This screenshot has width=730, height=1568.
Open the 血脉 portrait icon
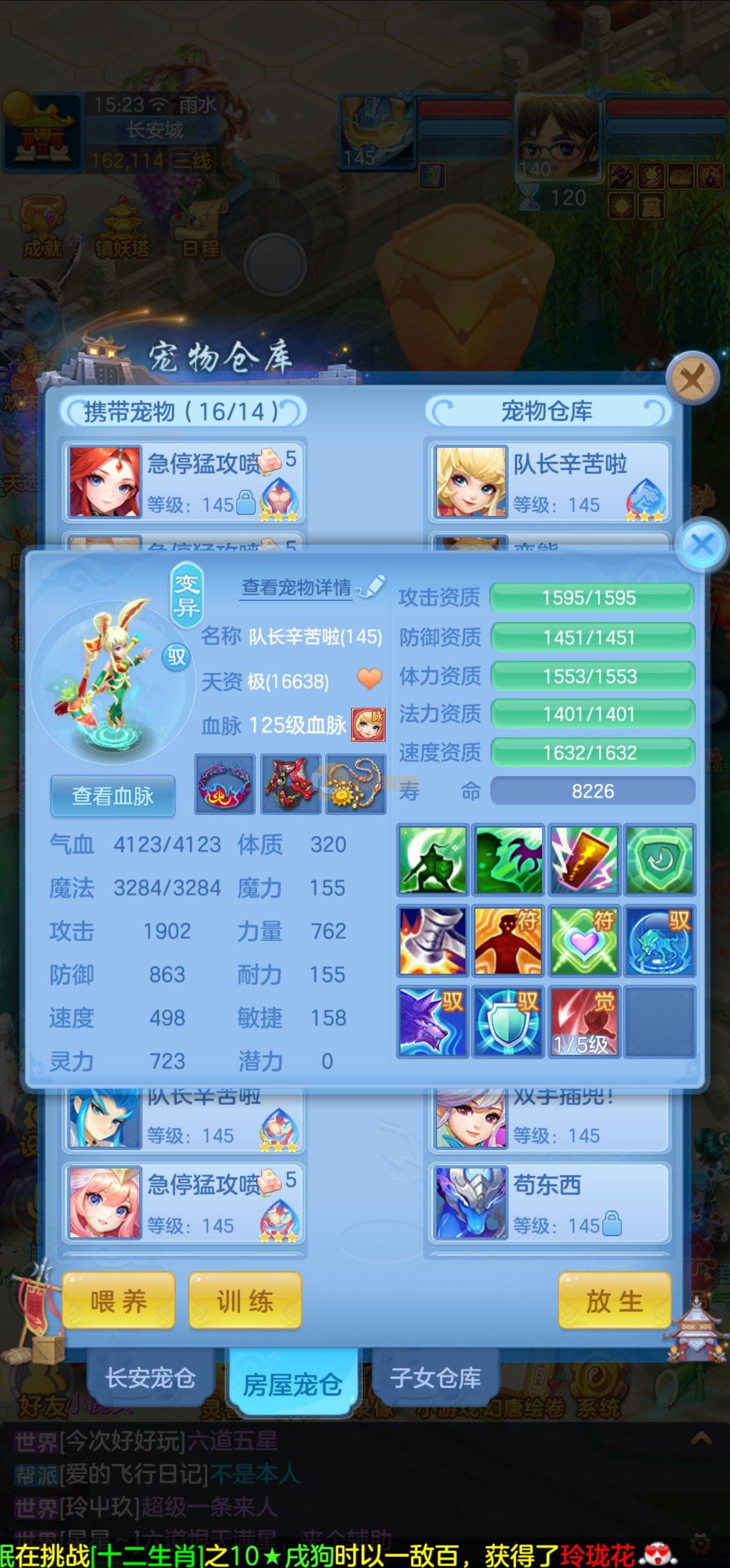[368, 724]
